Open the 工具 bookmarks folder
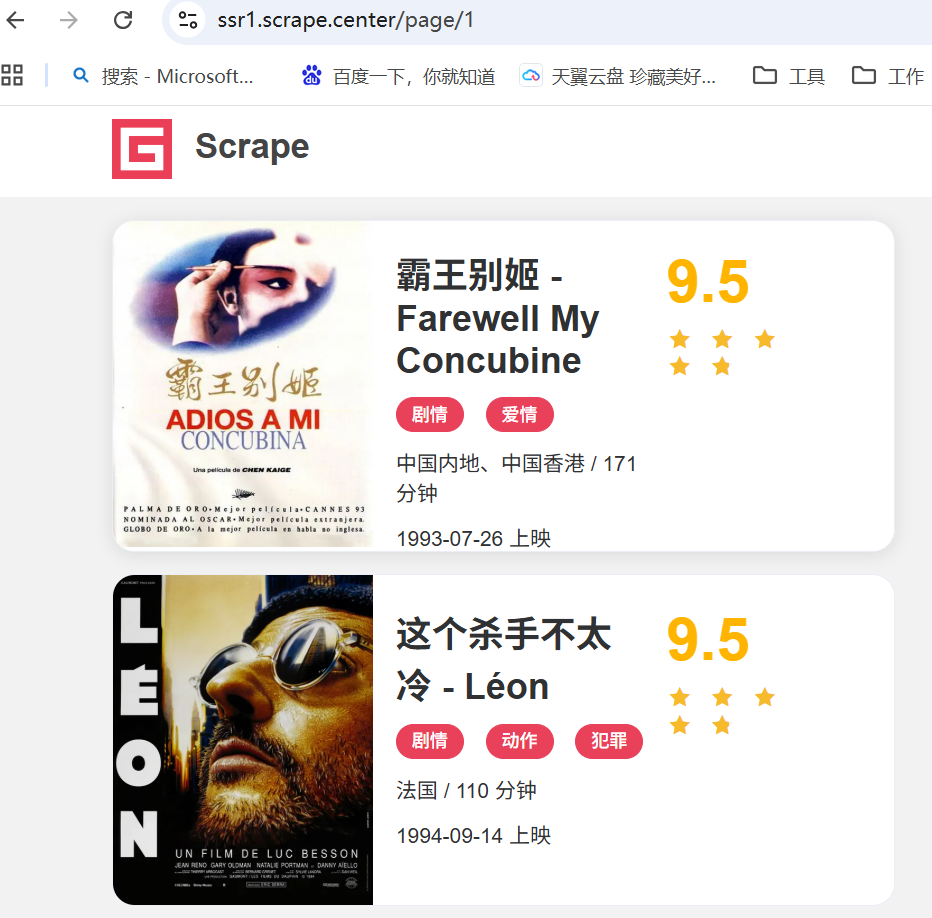This screenshot has height=918, width=932. click(789, 76)
